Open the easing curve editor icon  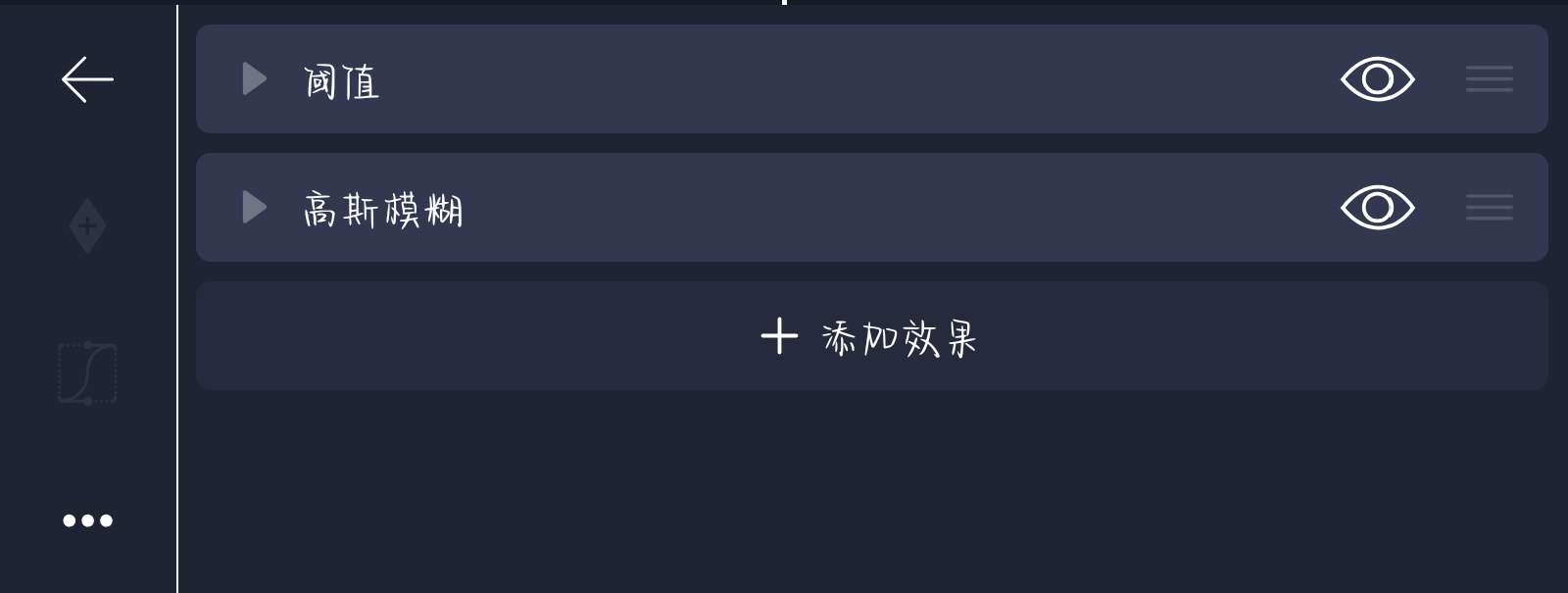click(x=87, y=372)
